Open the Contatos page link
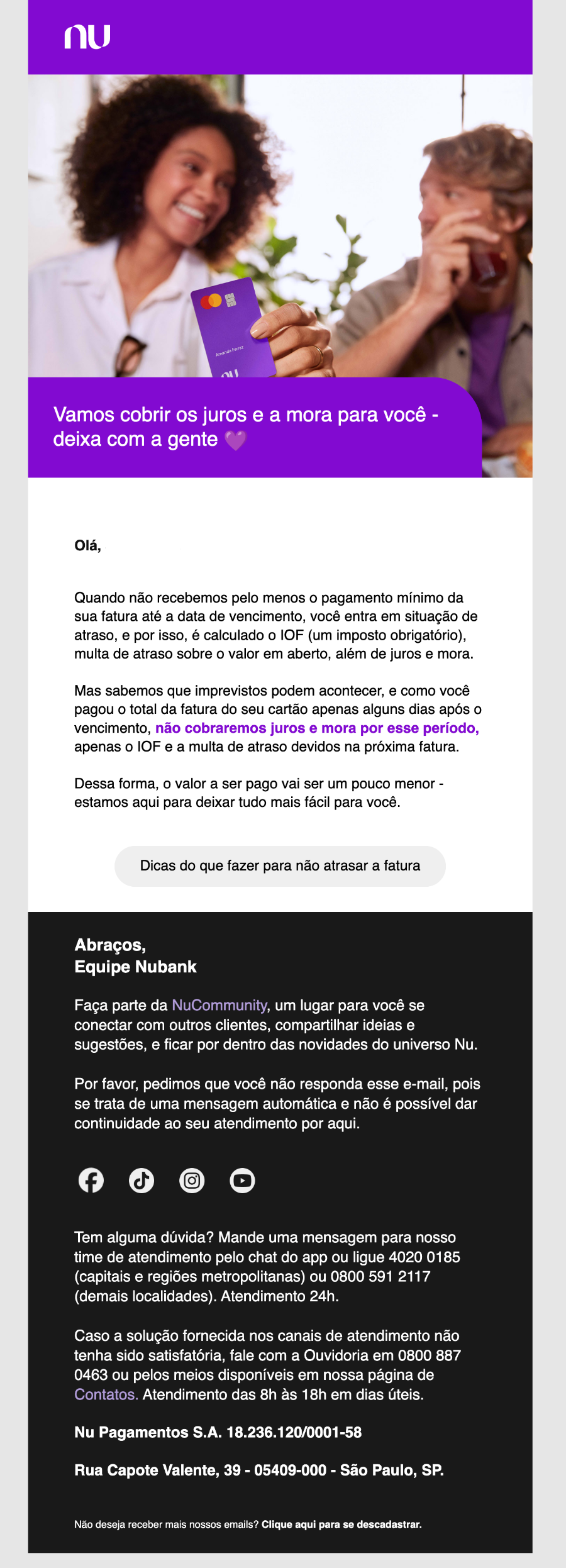 tap(106, 1394)
